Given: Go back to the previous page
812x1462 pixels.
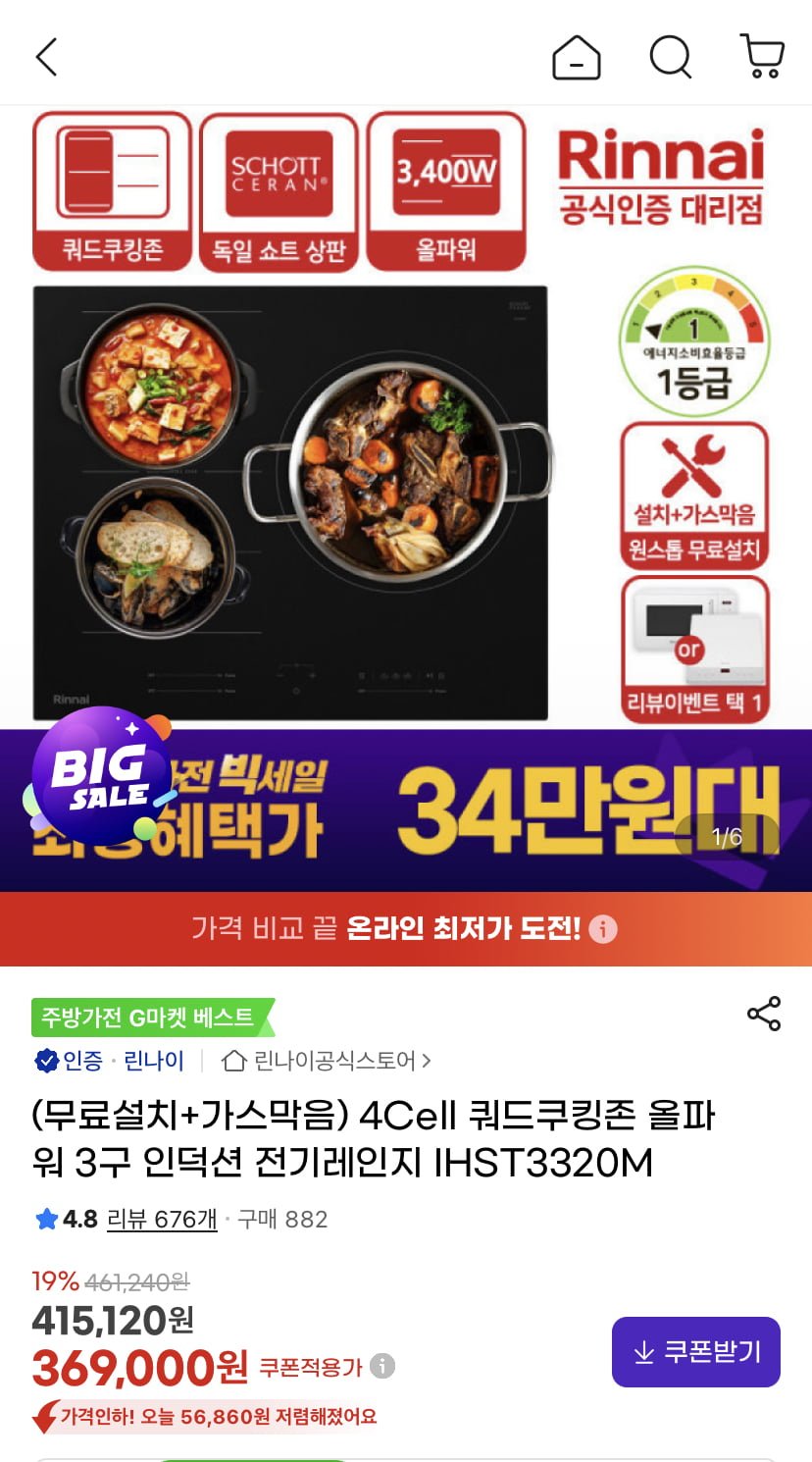Looking at the screenshot, I should pyautogui.click(x=46, y=57).
